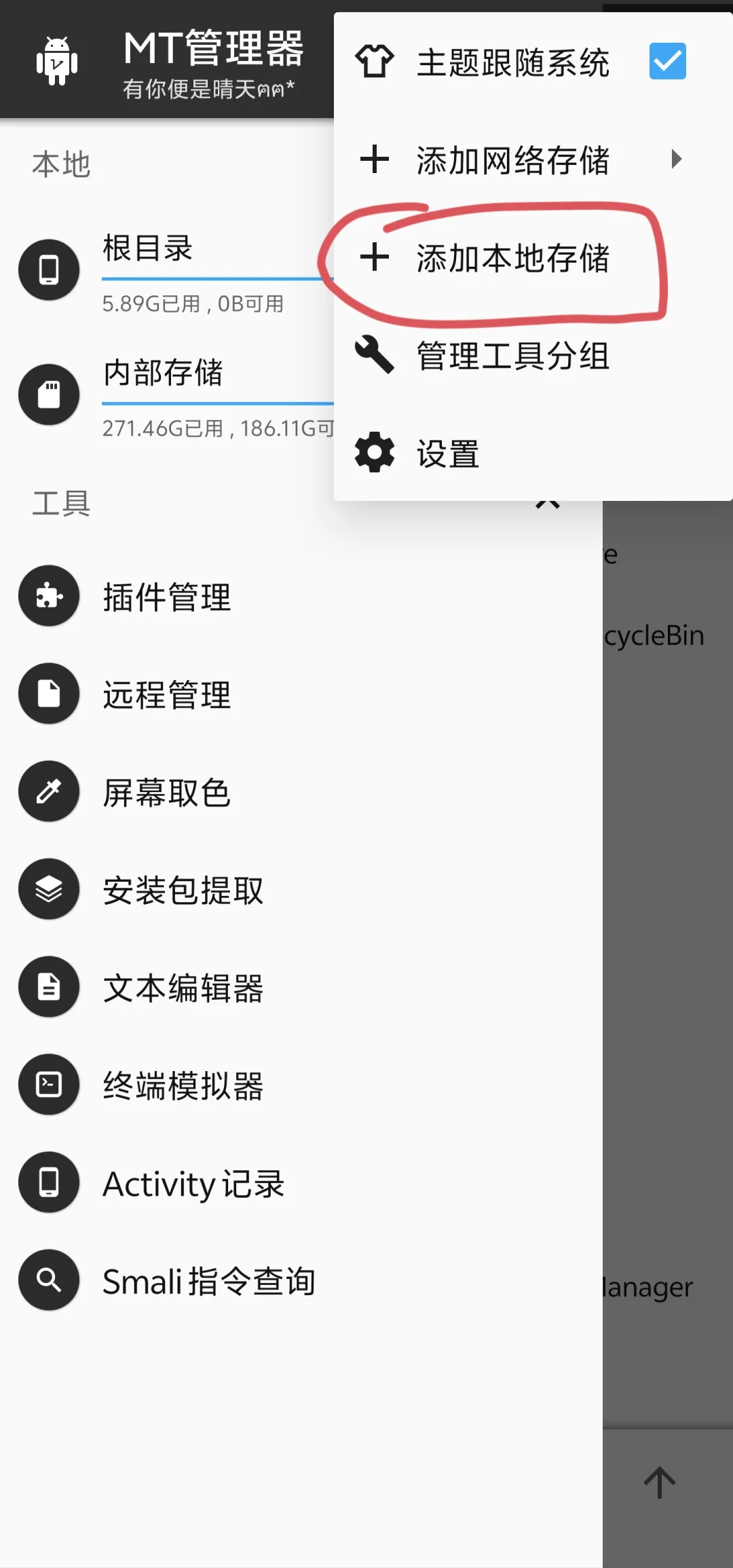
Task: Open 管理工具分组
Action: point(533,355)
